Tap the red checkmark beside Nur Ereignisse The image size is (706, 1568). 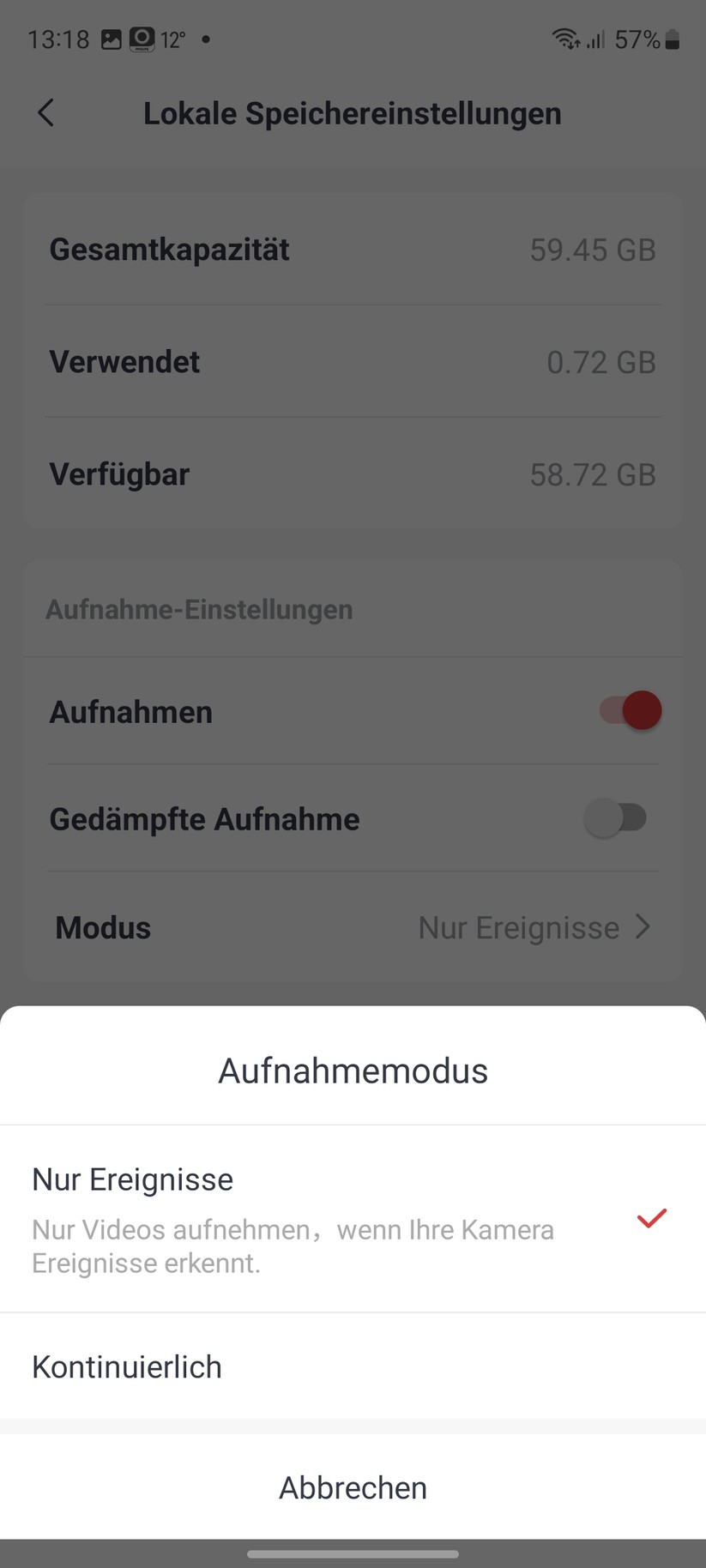pyautogui.click(x=651, y=1218)
